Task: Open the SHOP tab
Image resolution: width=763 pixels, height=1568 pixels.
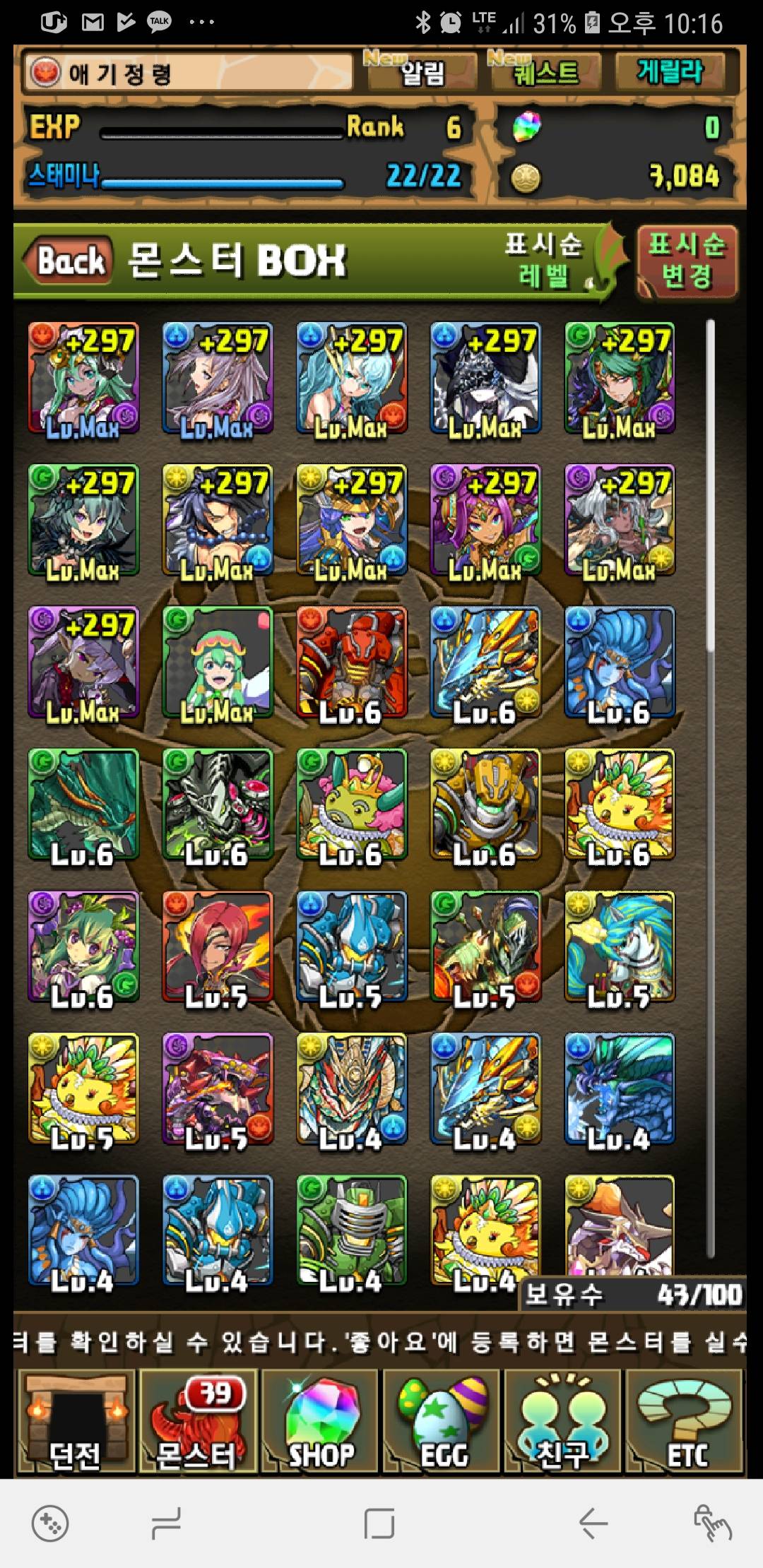Action: tap(321, 1420)
